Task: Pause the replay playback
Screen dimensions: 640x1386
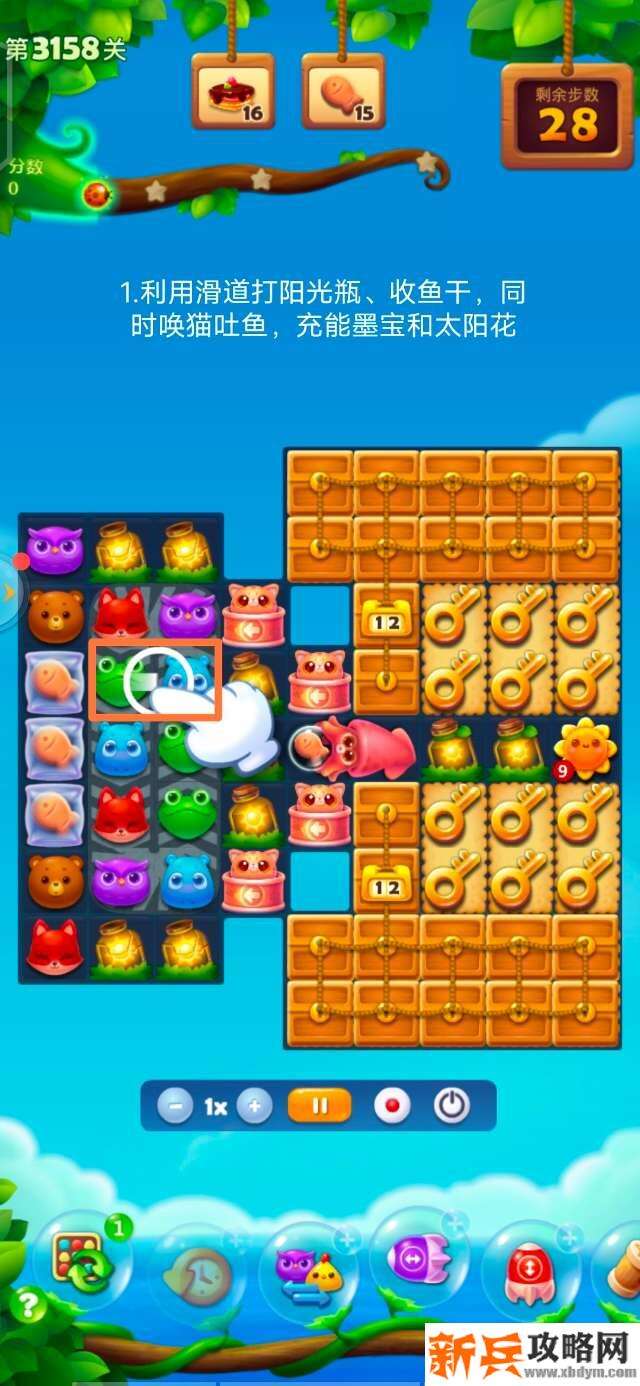Action: [320, 1106]
